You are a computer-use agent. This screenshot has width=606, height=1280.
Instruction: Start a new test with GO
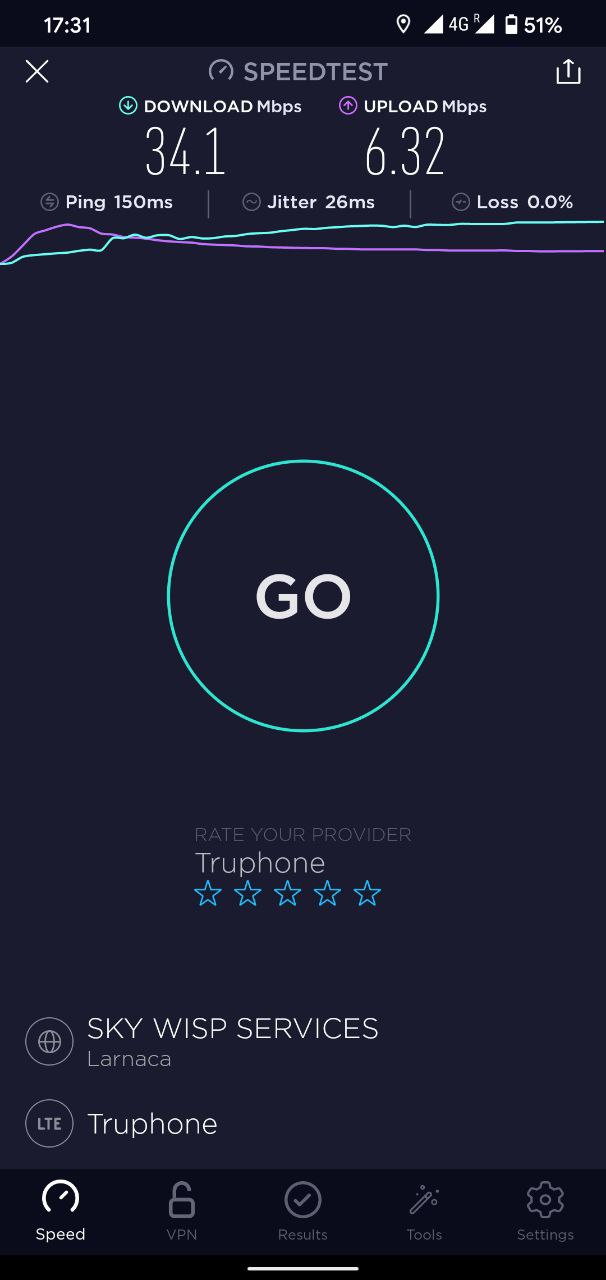click(x=303, y=596)
